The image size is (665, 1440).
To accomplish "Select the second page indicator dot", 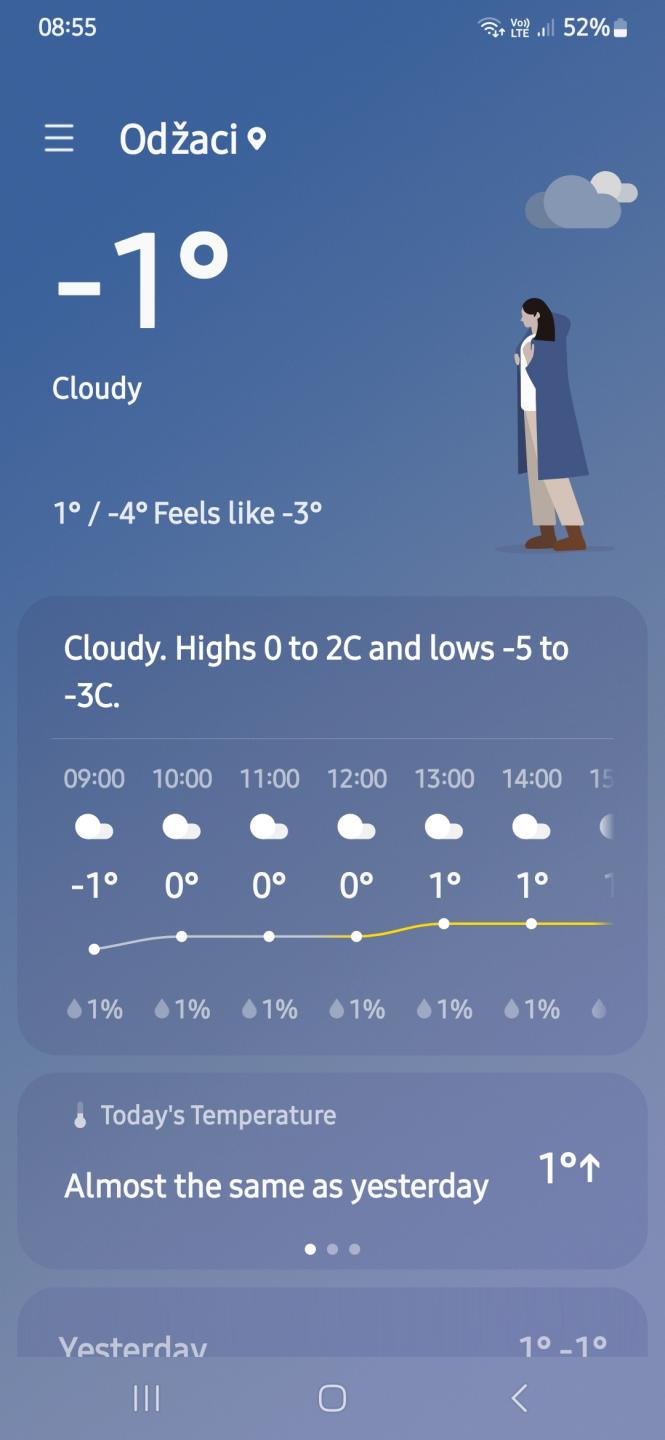I will click(332, 1249).
